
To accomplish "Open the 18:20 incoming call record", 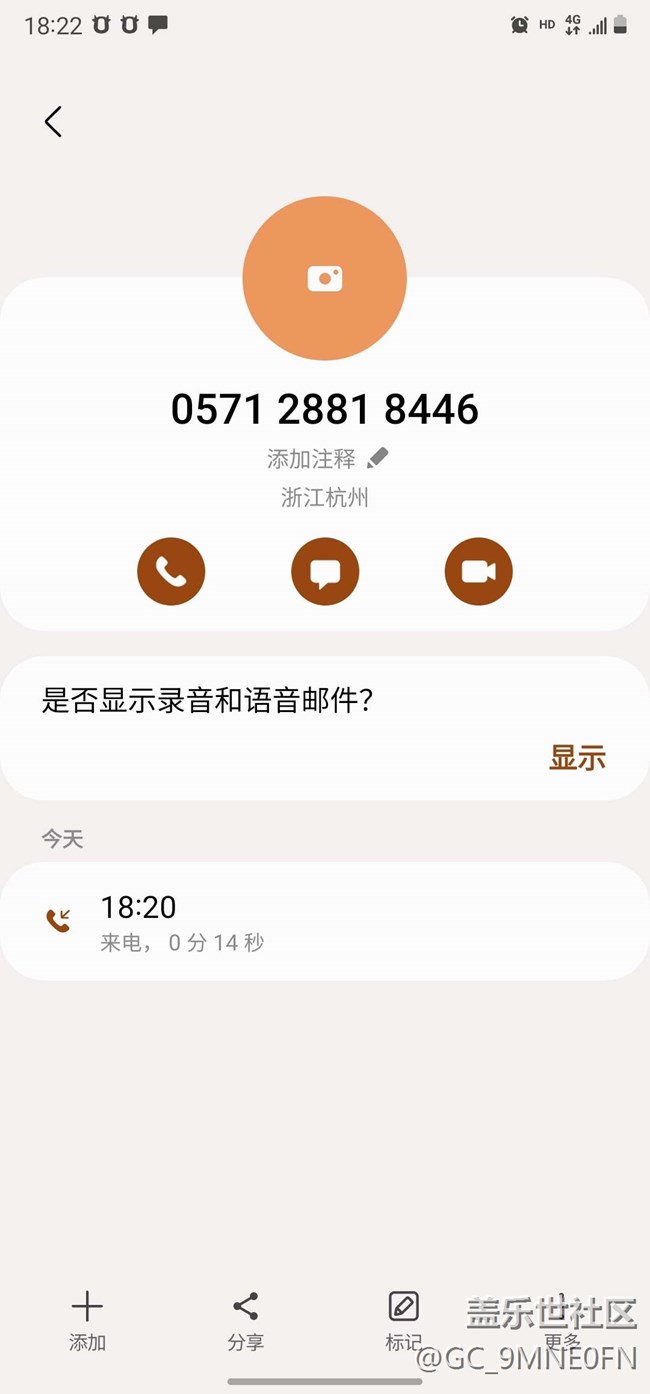I will pyautogui.click(x=325, y=921).
